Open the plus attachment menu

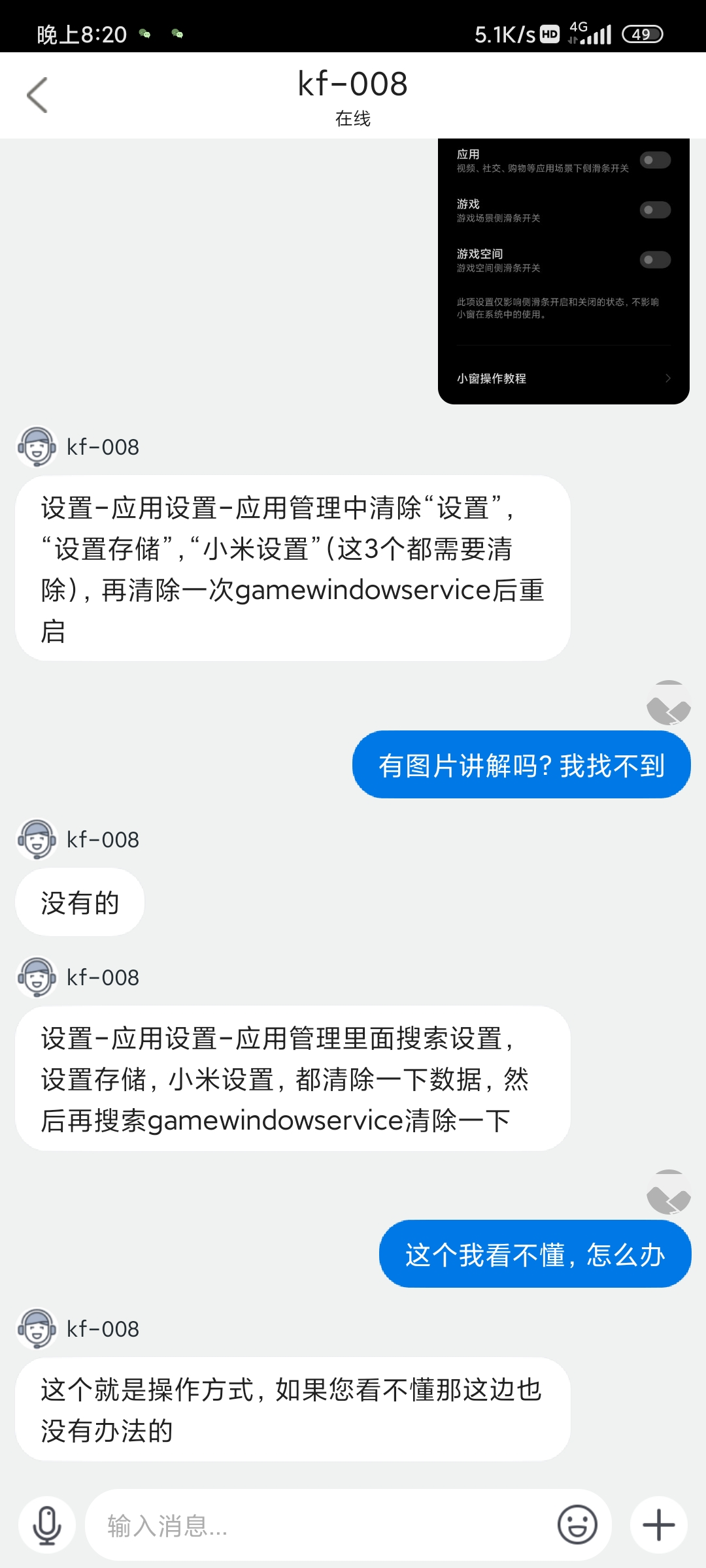click(658, 1526)
